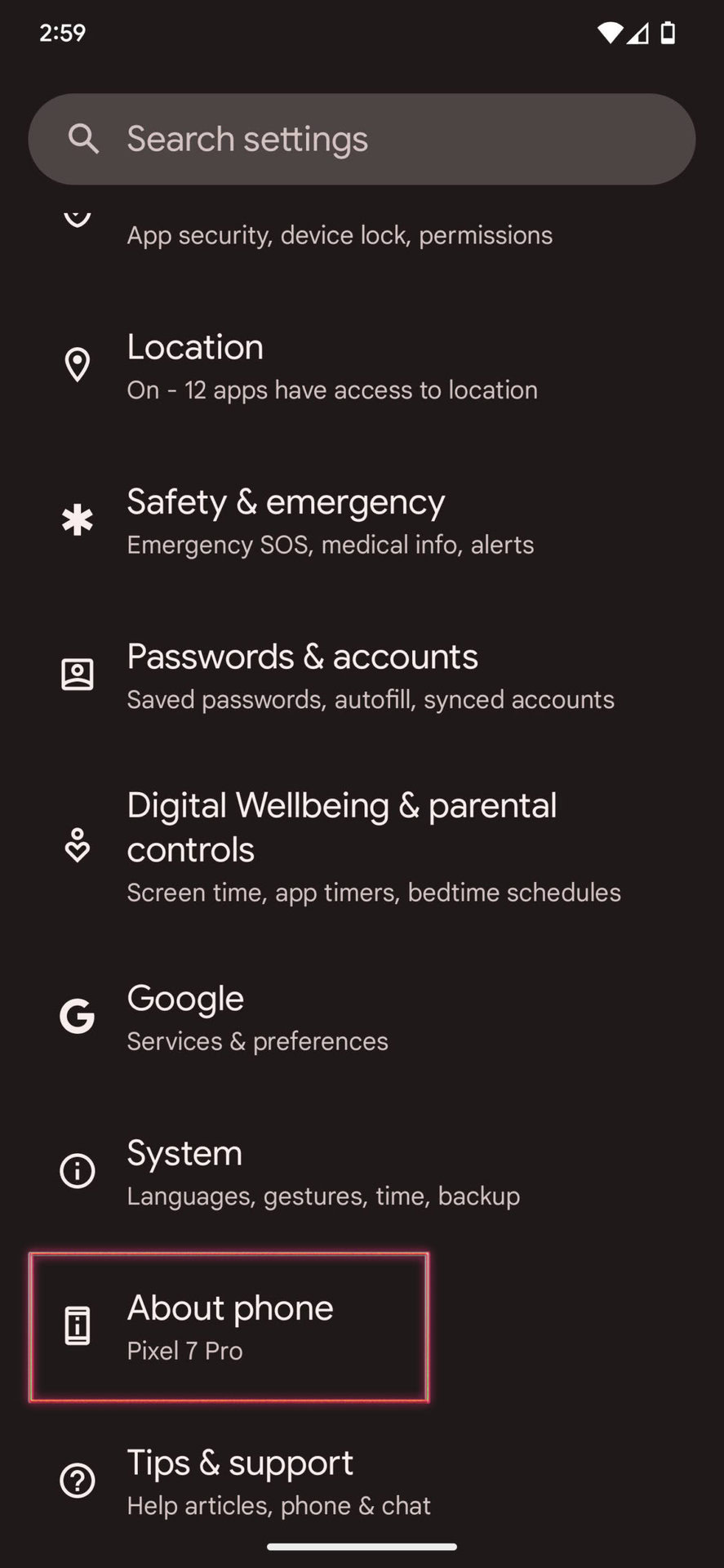Viewport: 724px width, 1568px height.
Task: Select About phone
Action: (230, 1326)
